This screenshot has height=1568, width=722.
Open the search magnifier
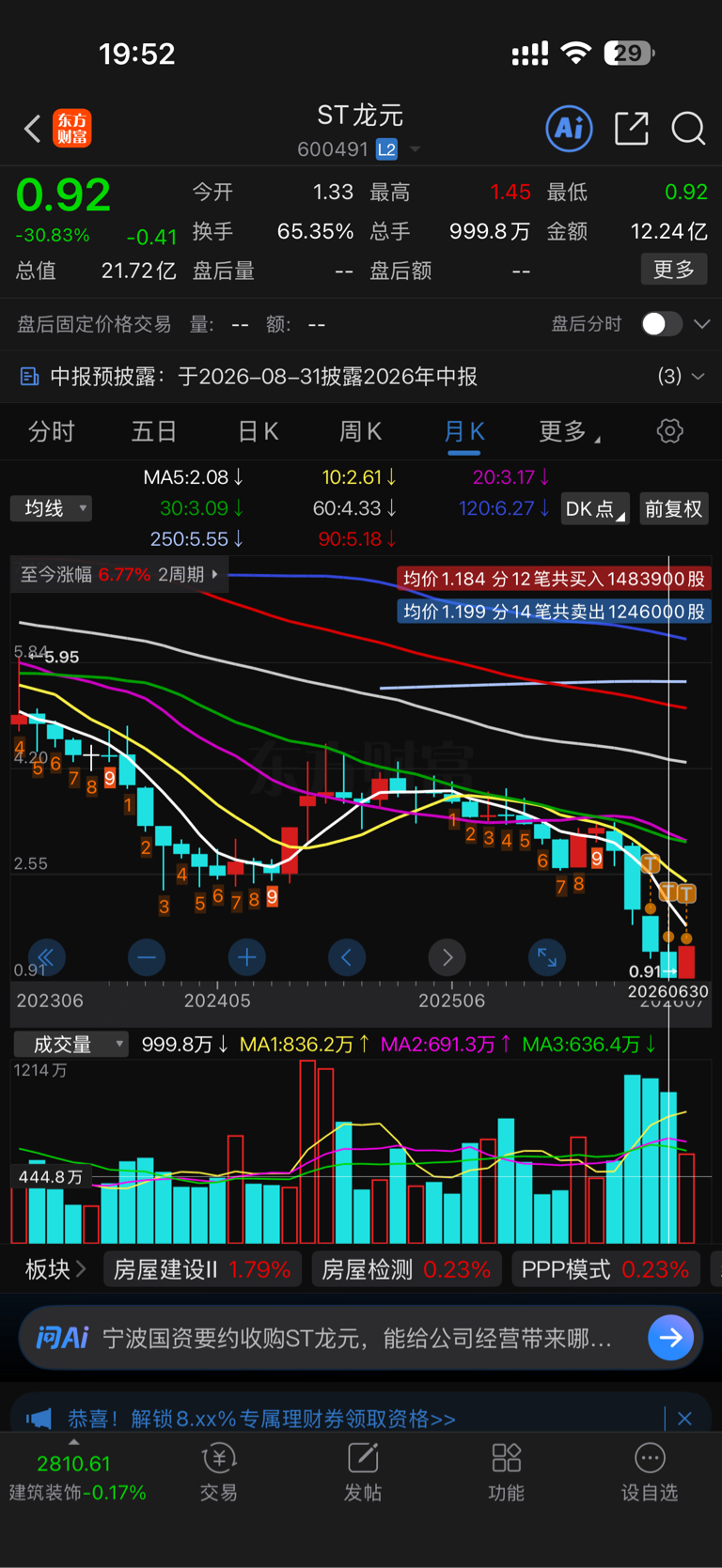[x=688, y=129]
